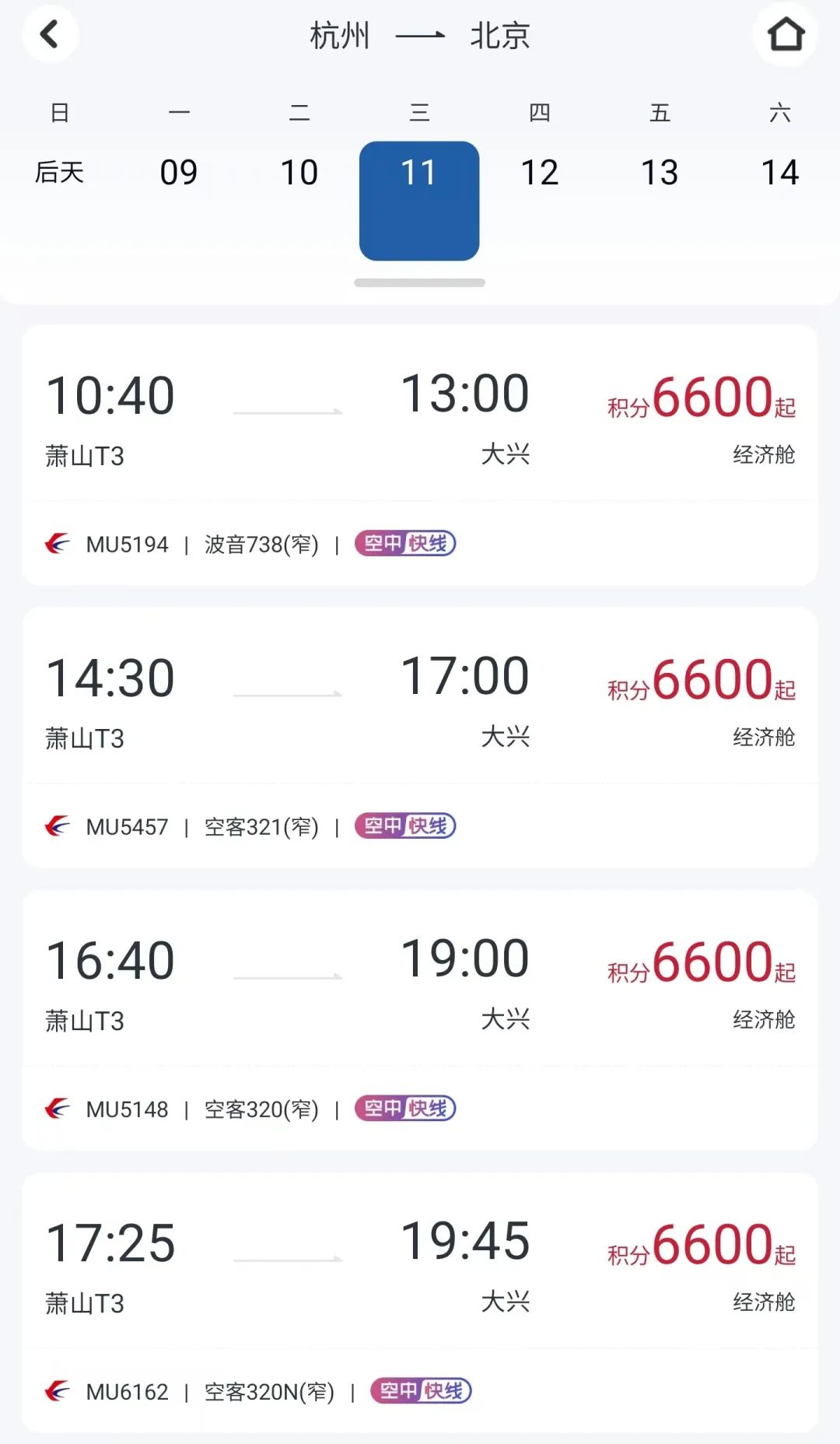Select Monday the 09th
The image size is (840, 1444).
[x=179, y=172]
